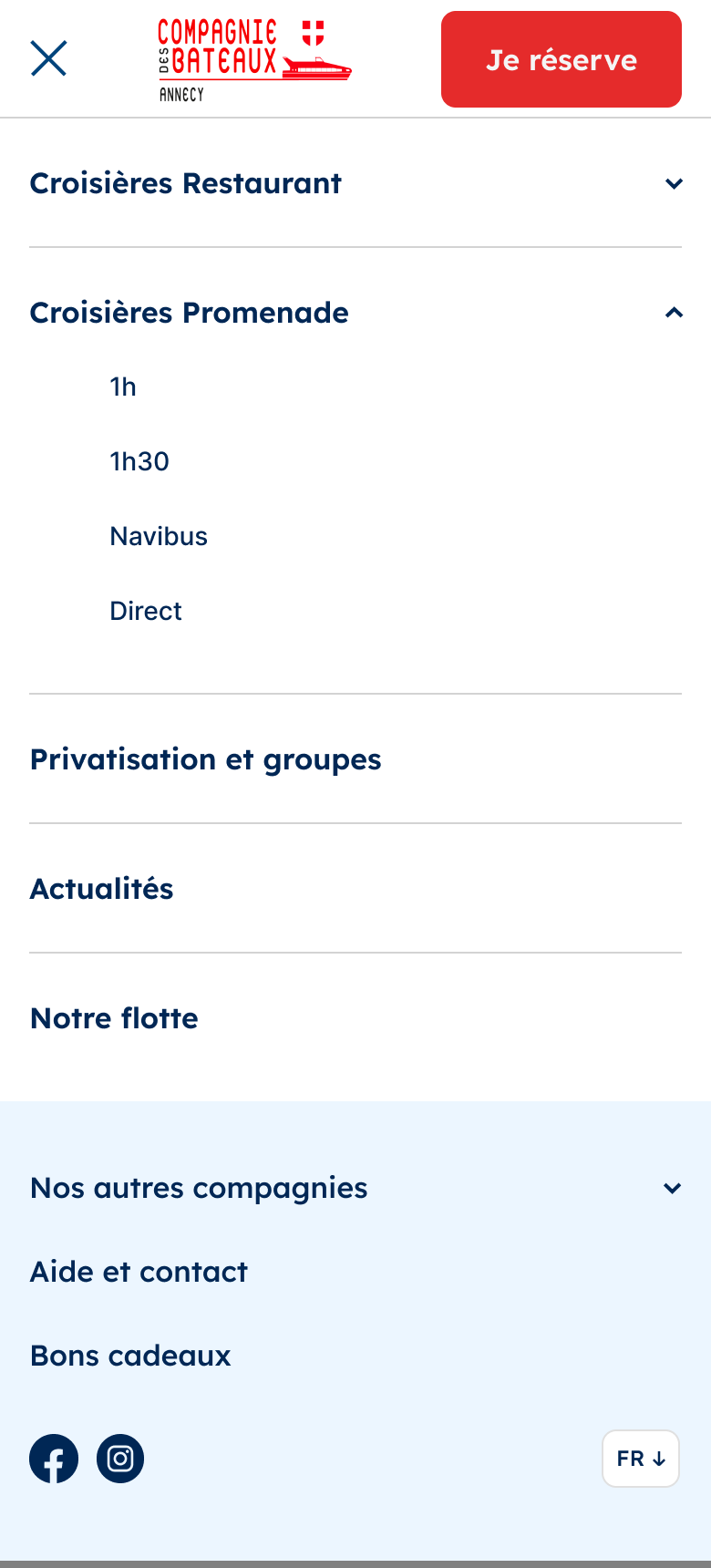The height and width of the screenshot is (1568, 711).
Task: Open Privatisation et groupes
Action: (x=206, y=759)
